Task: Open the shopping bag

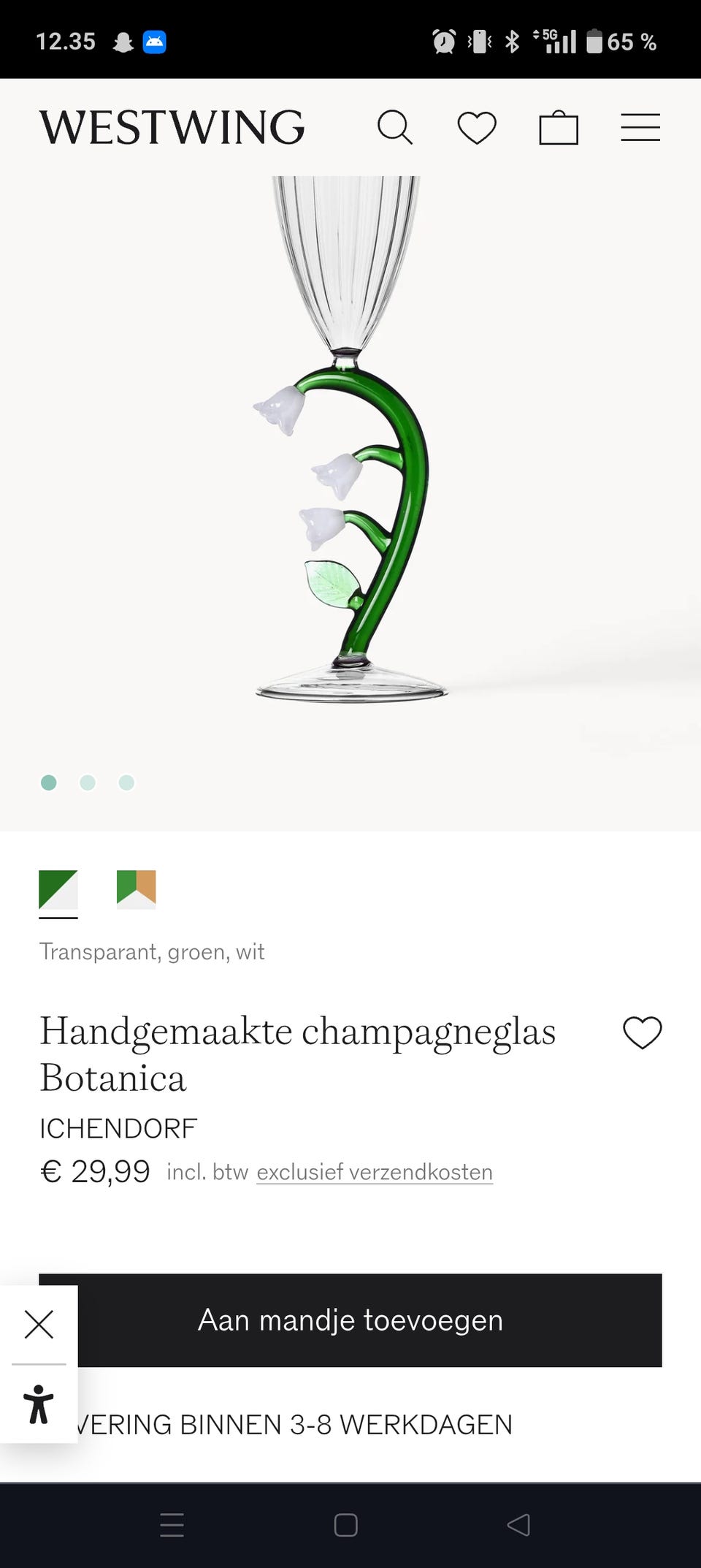Action: [559, 128]
